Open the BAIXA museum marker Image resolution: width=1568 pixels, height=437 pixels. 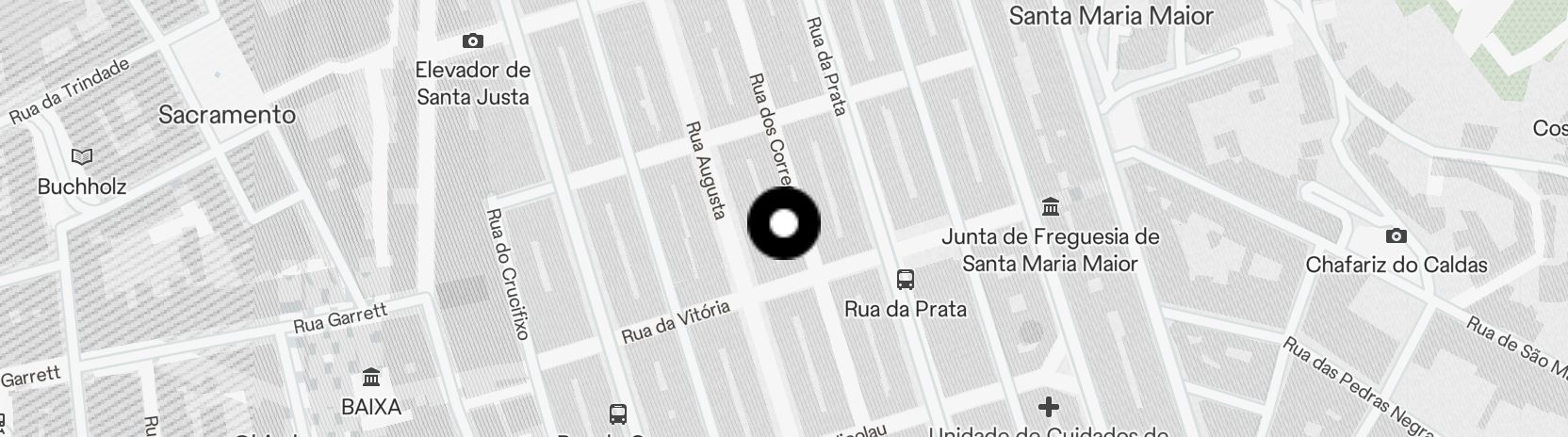[371, 379]
